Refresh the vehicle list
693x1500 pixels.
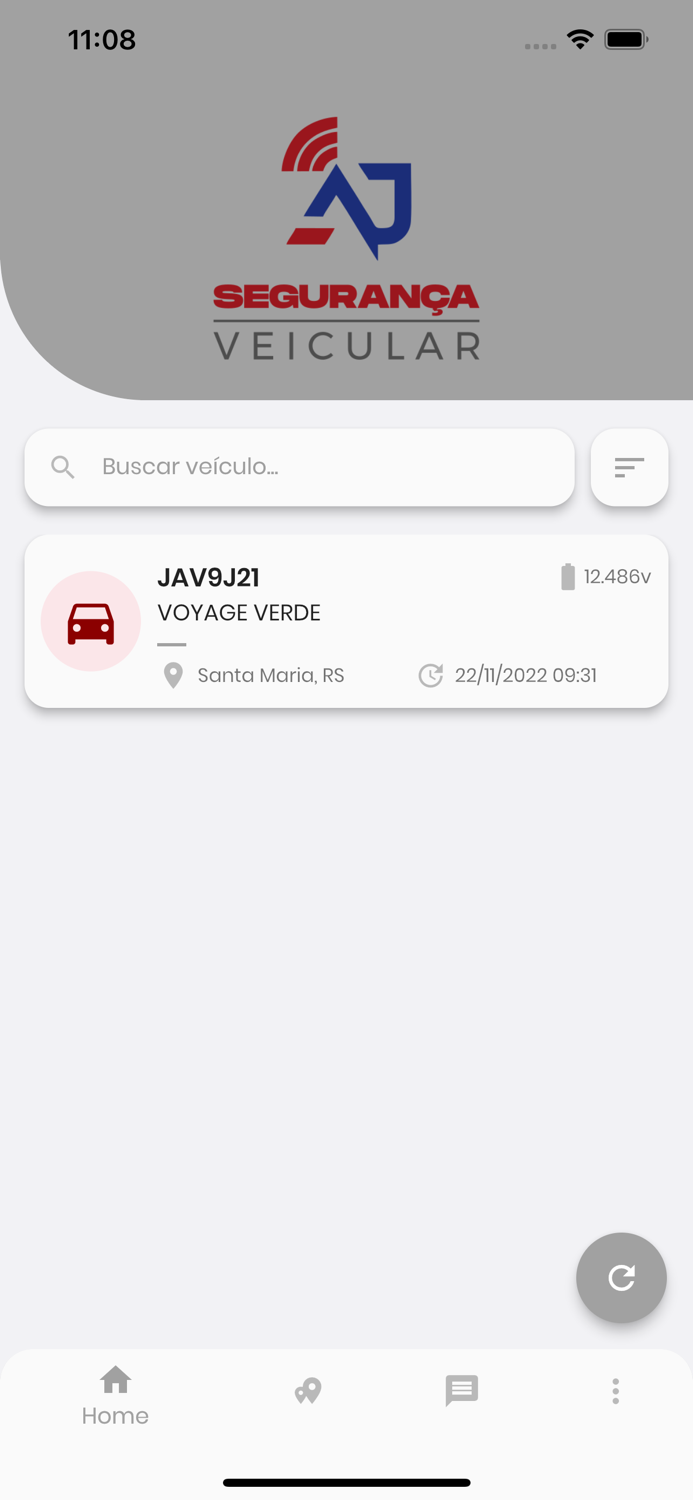pyautogui.click(x=621, y=1277)
